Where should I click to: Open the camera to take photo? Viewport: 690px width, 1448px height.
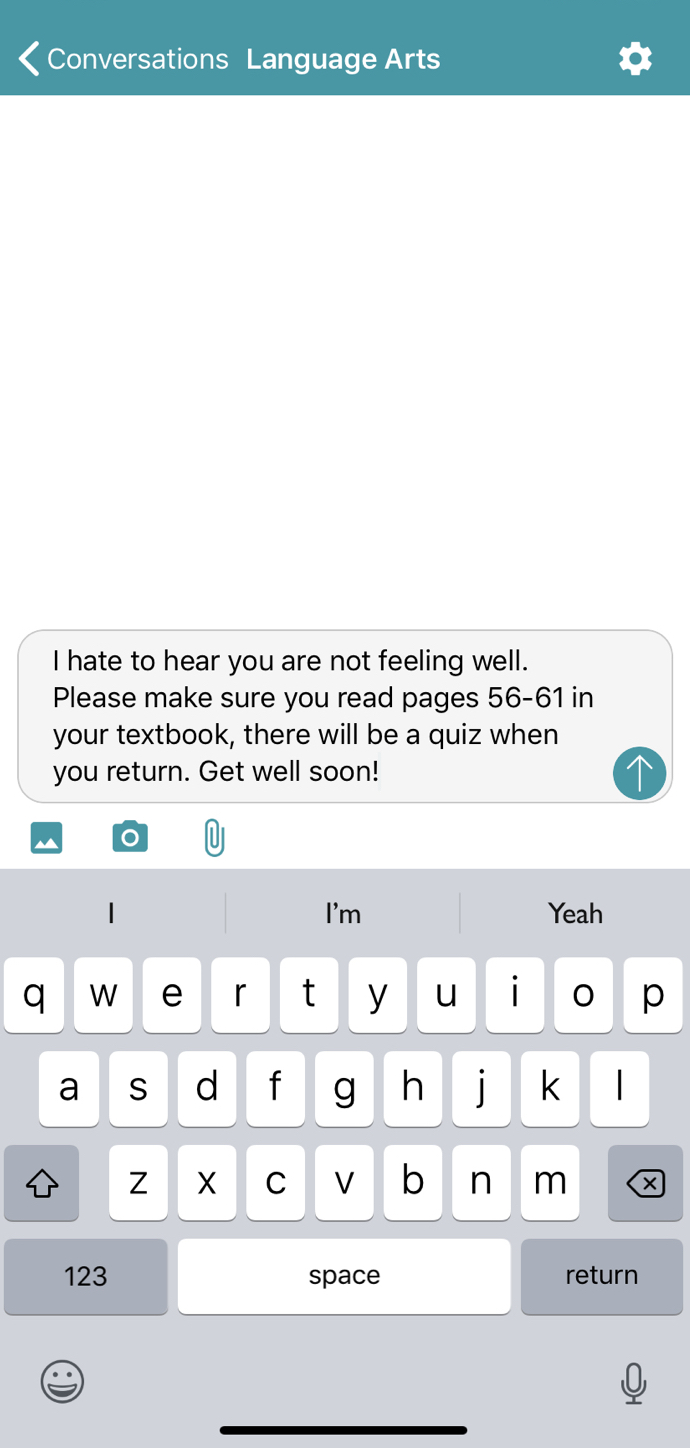[x=130, y=837]
